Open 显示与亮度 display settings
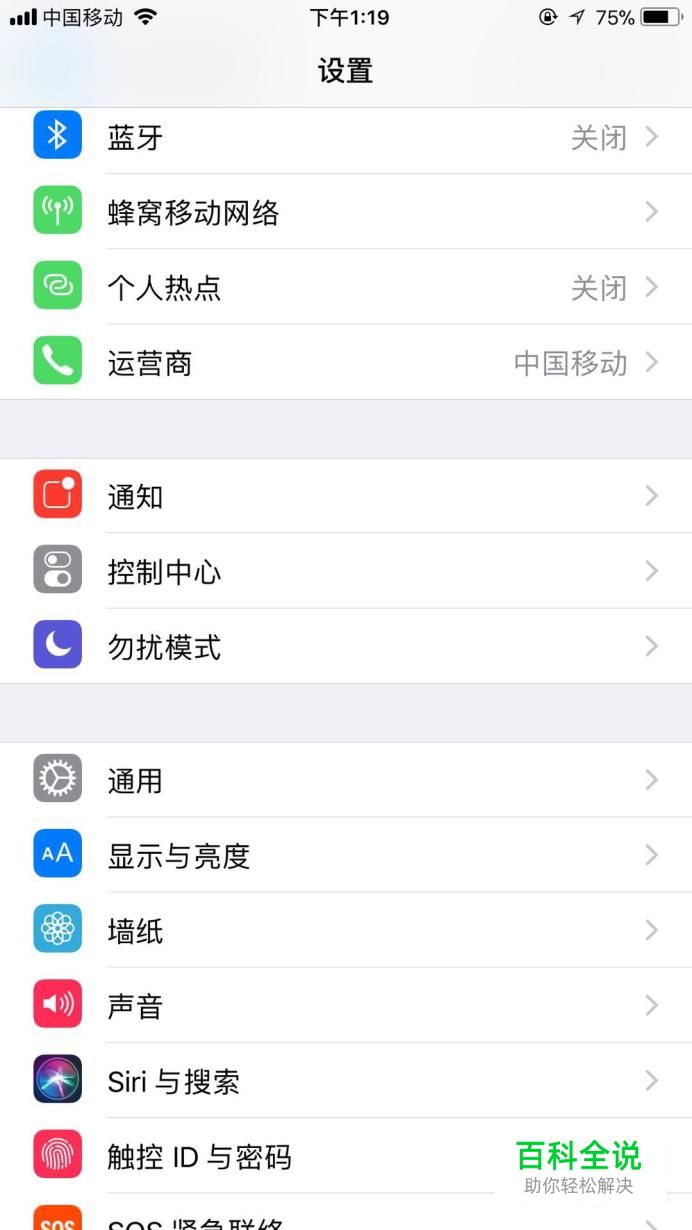 click(x=346, y=855)
